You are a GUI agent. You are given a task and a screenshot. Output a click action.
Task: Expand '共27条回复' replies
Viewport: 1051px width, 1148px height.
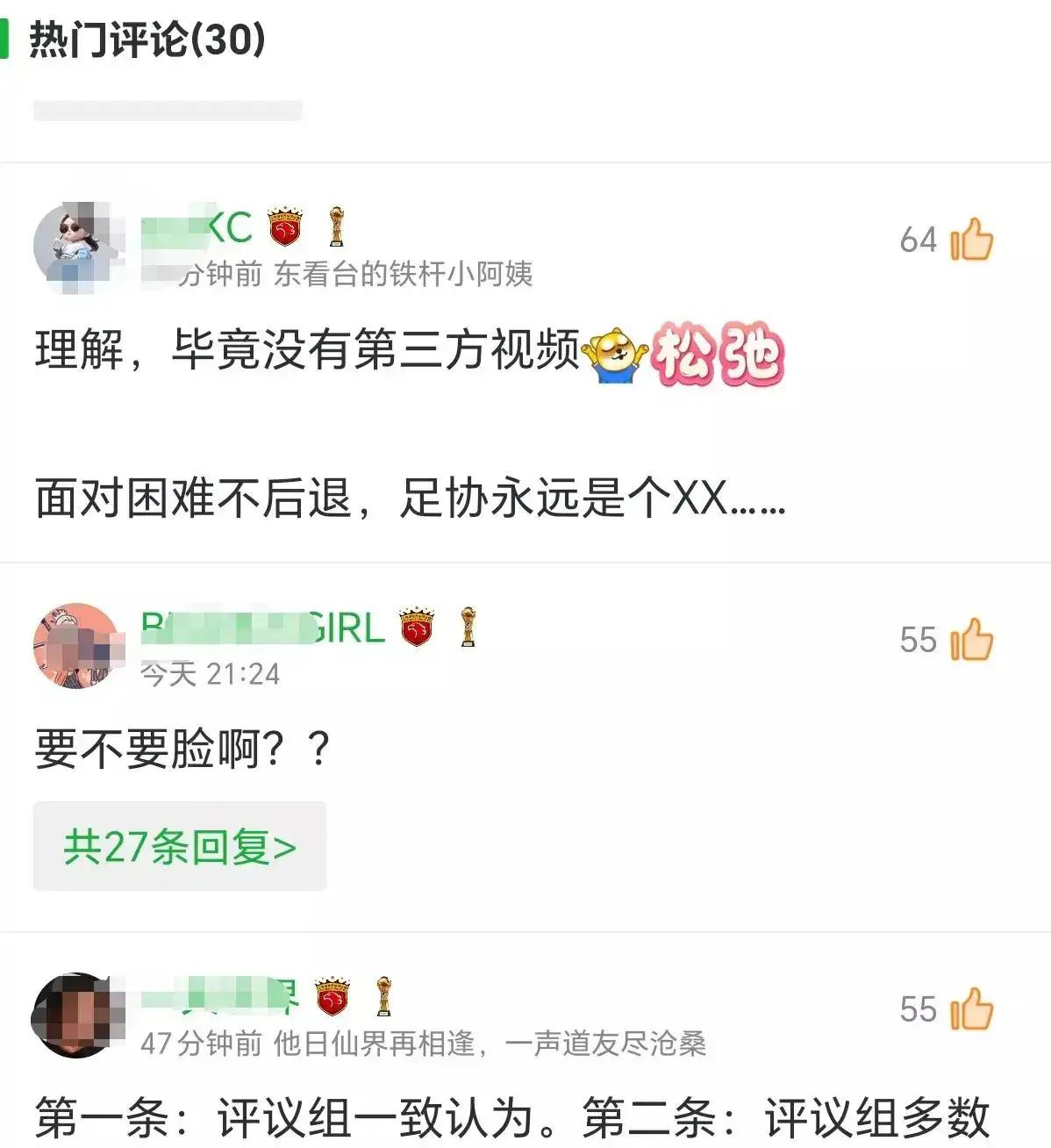[x=180, y=847]
